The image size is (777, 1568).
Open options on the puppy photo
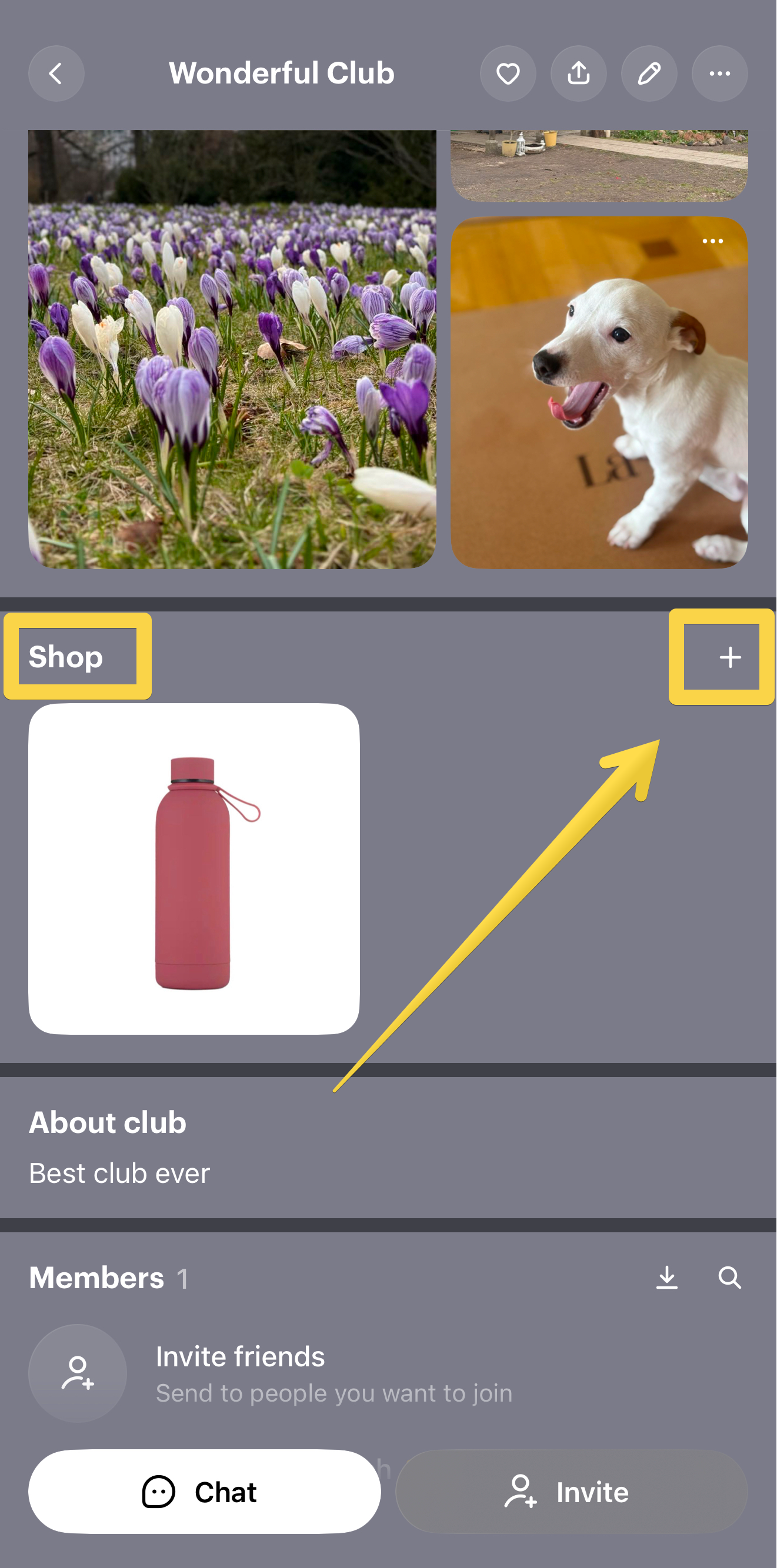pos(712,242)
